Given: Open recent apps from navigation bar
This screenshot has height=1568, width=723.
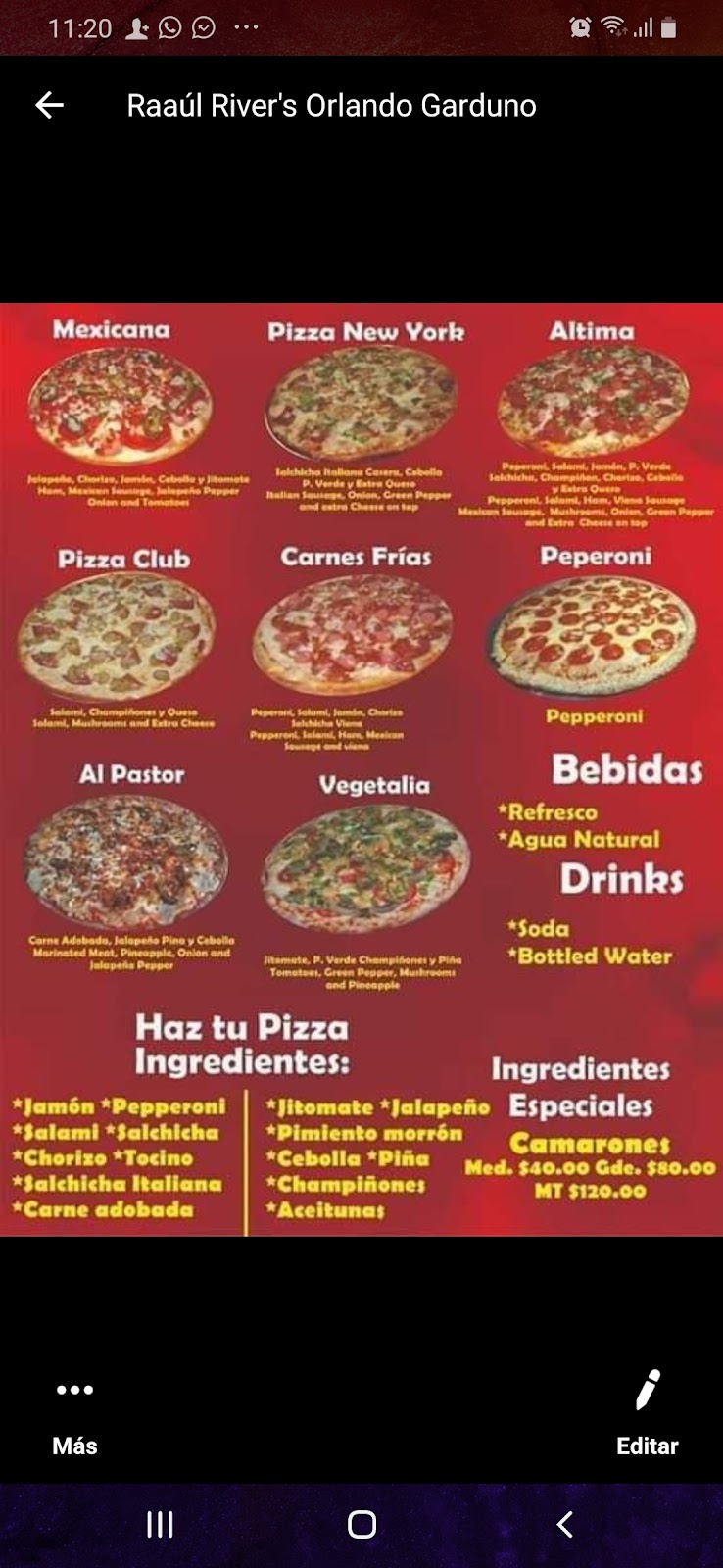Looking at the screenshot, I should [160, 1524].
